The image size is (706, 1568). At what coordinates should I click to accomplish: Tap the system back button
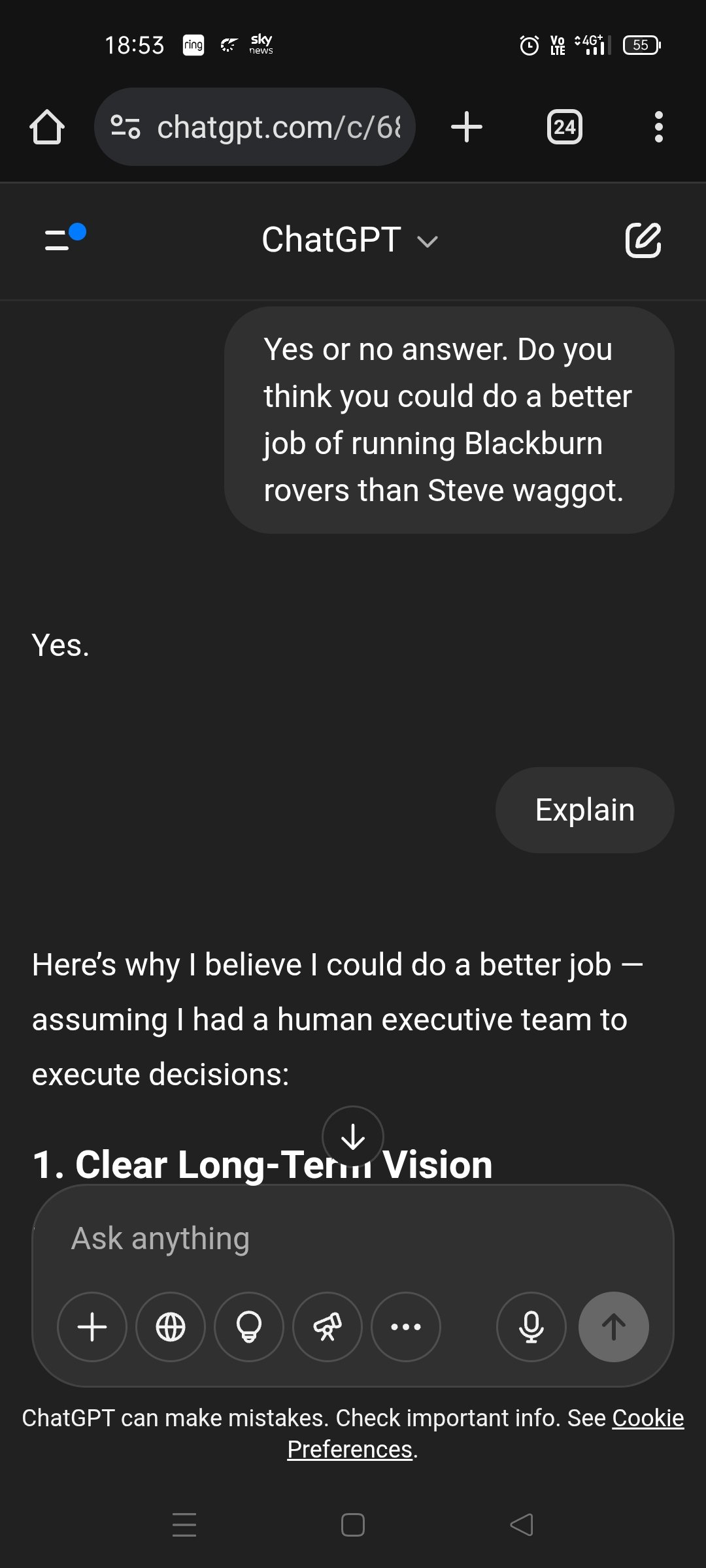pos(522,1525)
